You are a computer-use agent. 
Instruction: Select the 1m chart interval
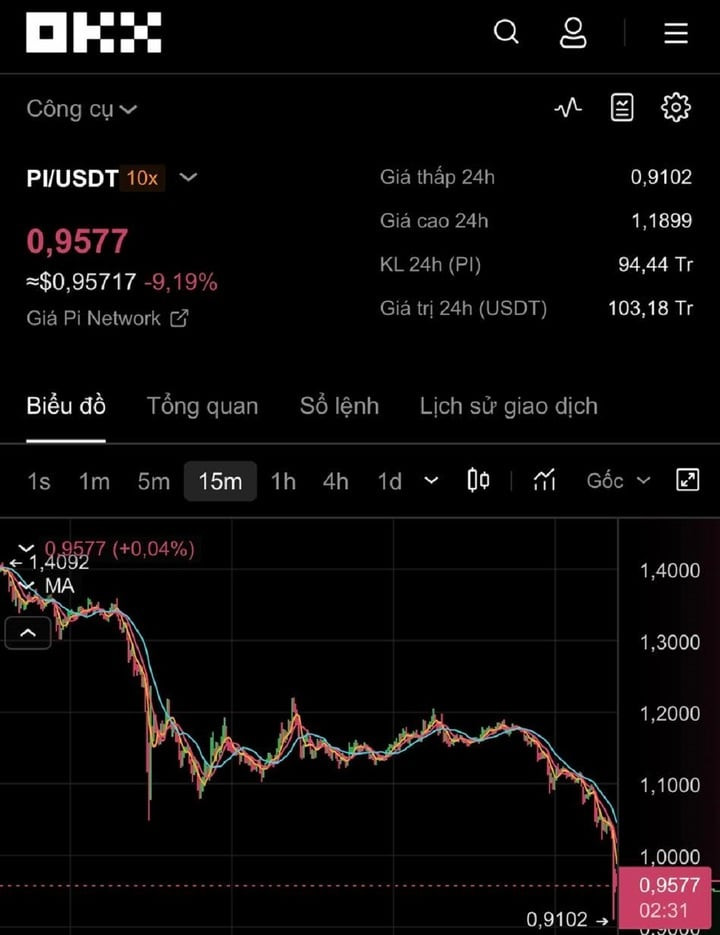point(94,481)
